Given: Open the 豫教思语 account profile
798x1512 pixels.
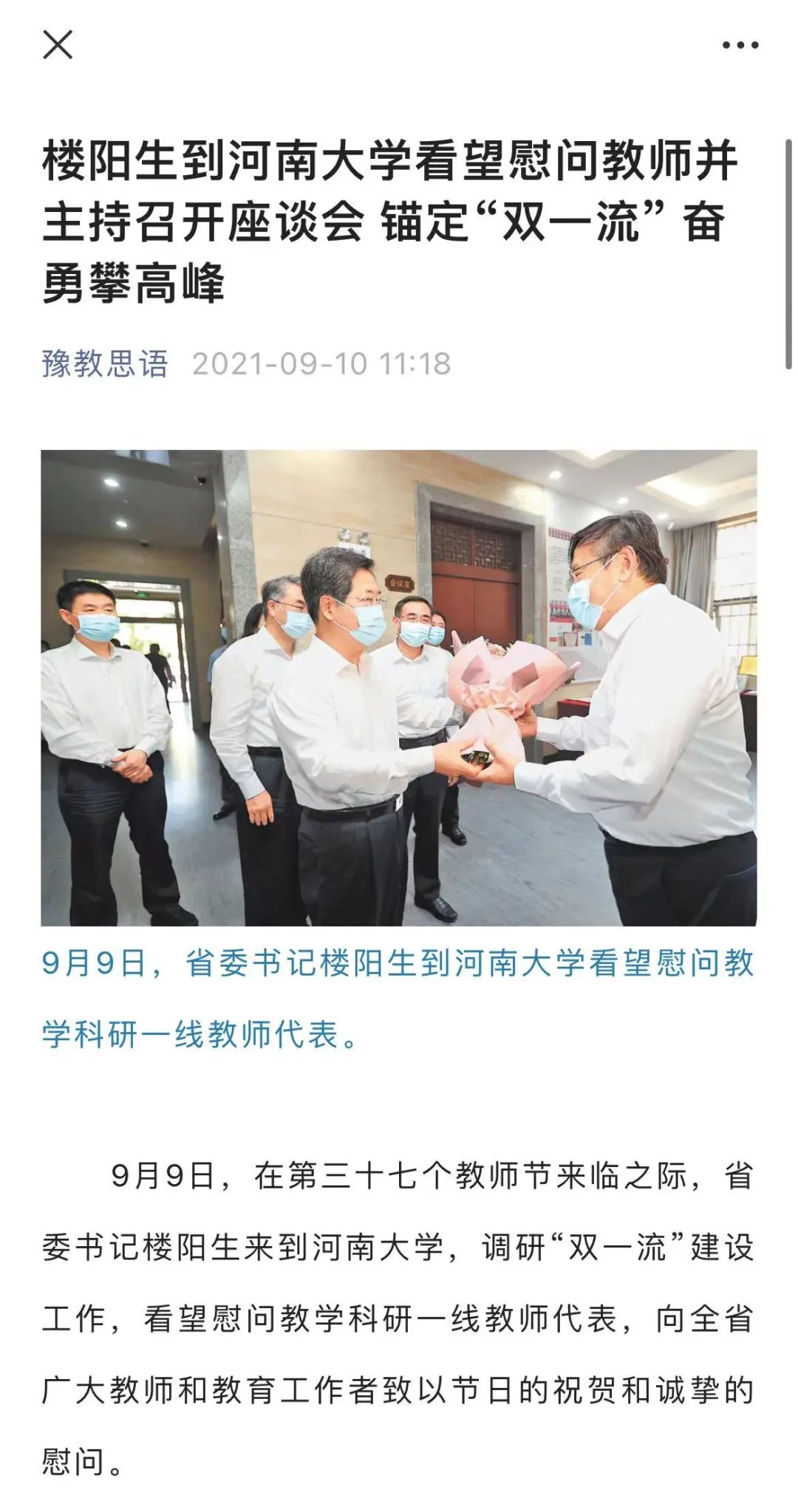Looking at the screenshot, I should 105,363.
